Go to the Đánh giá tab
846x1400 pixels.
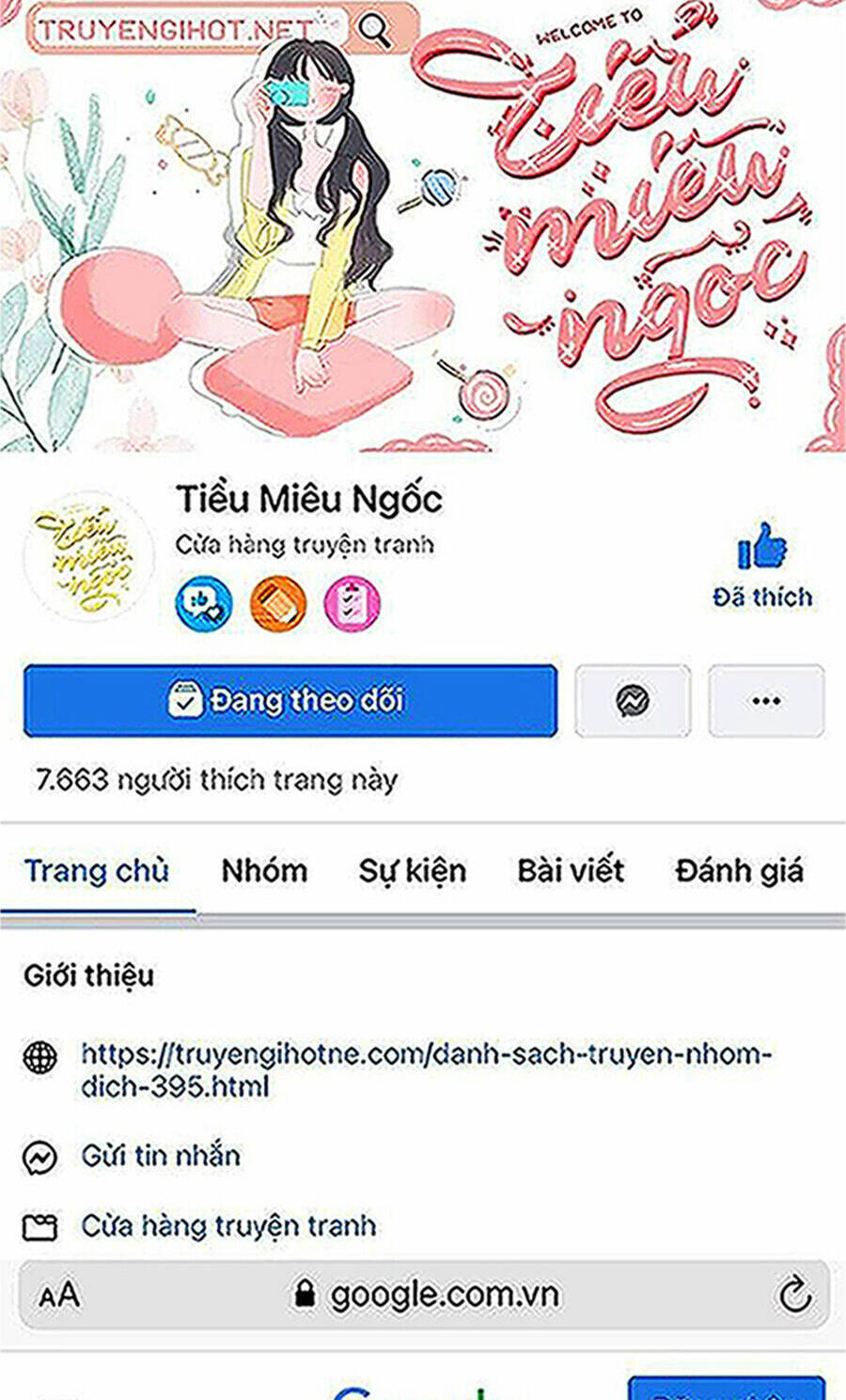click(x=739, y=871)
